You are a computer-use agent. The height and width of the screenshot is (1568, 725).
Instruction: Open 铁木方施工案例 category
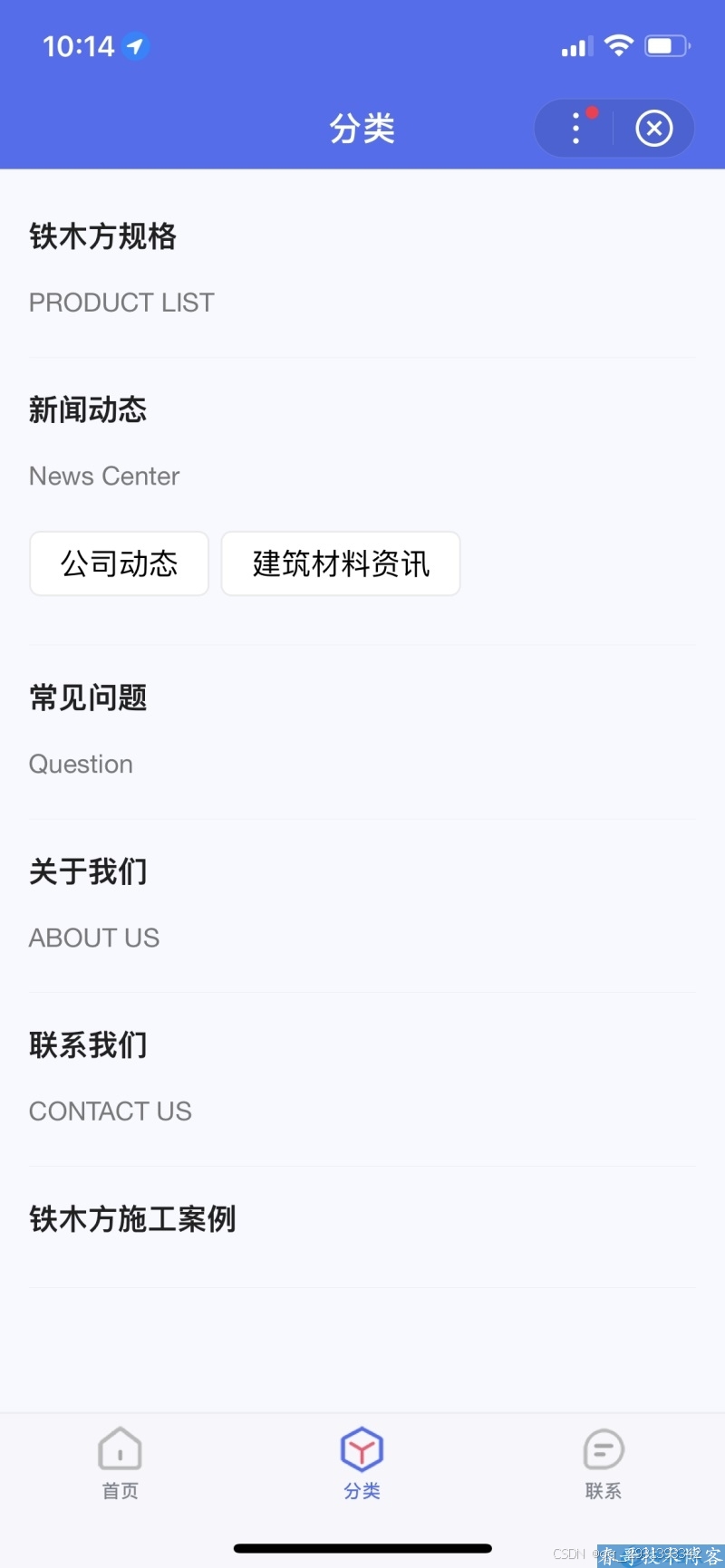[132, 1219]
